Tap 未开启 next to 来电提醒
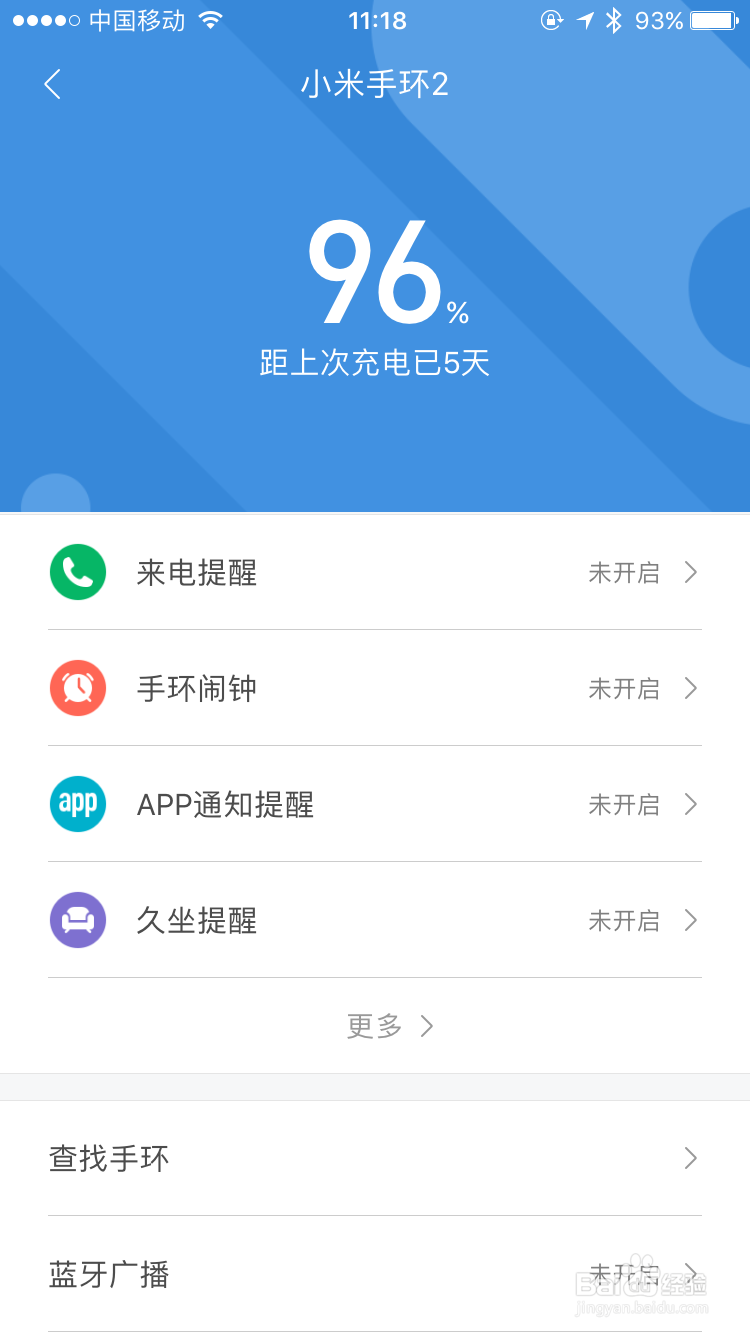 624,571
